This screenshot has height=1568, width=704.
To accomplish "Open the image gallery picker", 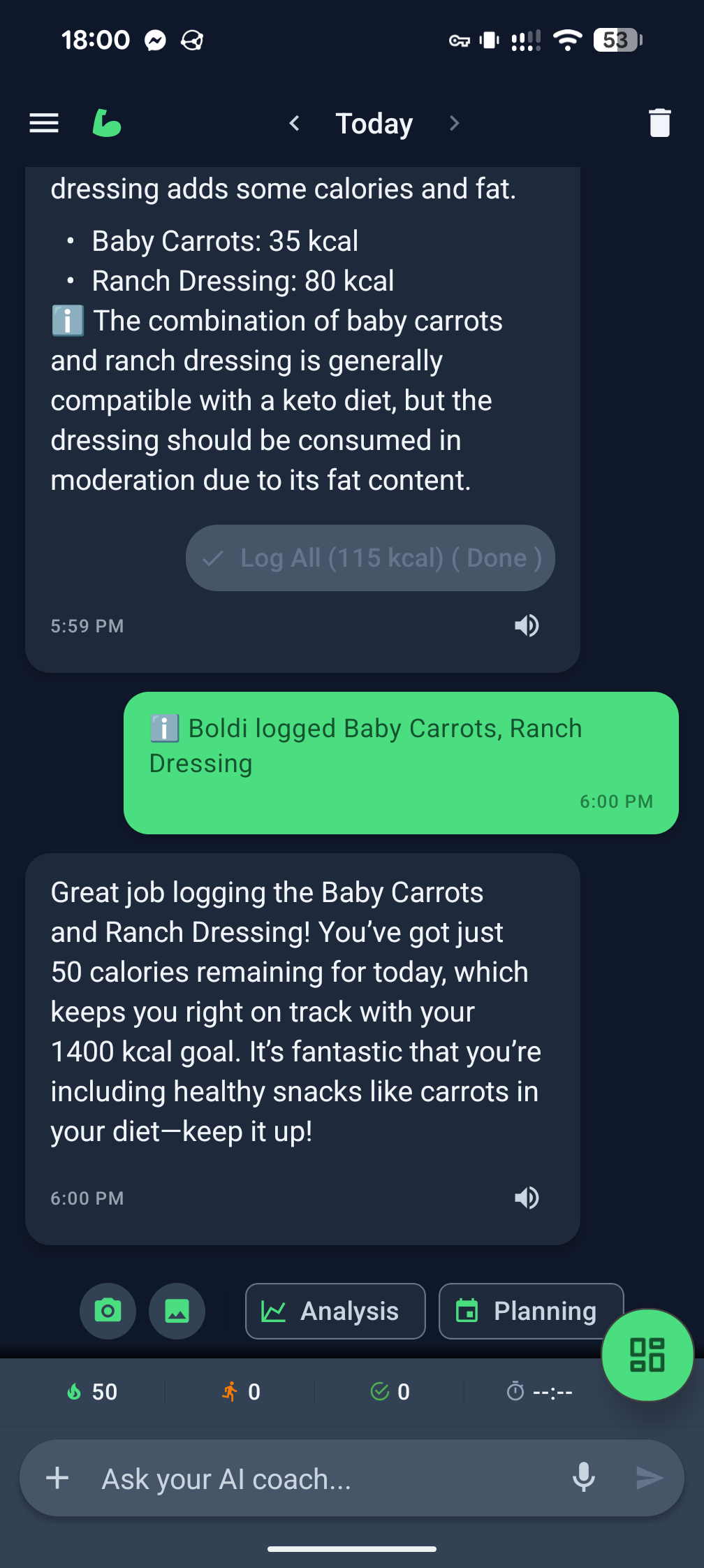I will pos(177,1312).
